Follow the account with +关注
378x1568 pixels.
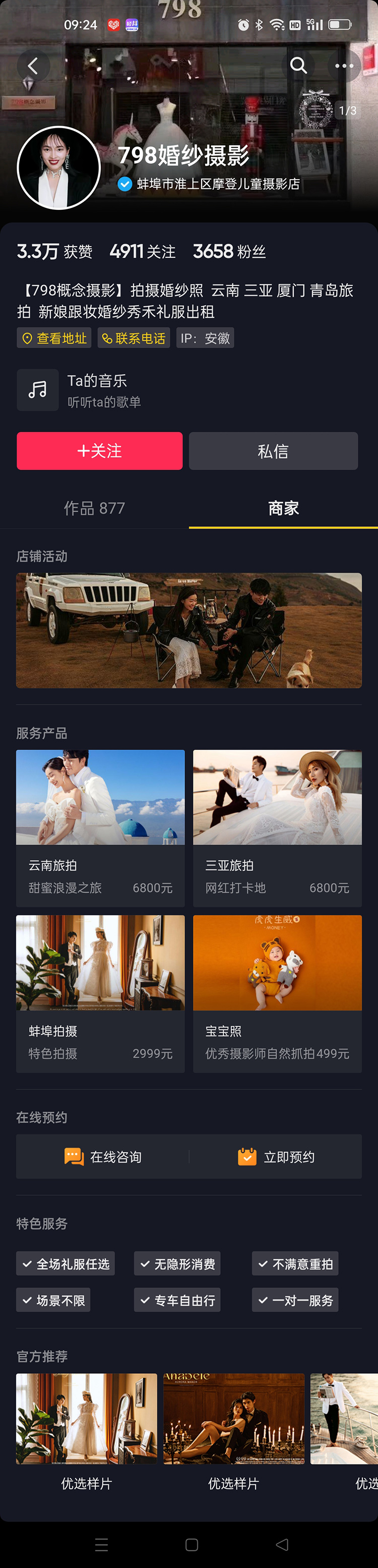100,451
